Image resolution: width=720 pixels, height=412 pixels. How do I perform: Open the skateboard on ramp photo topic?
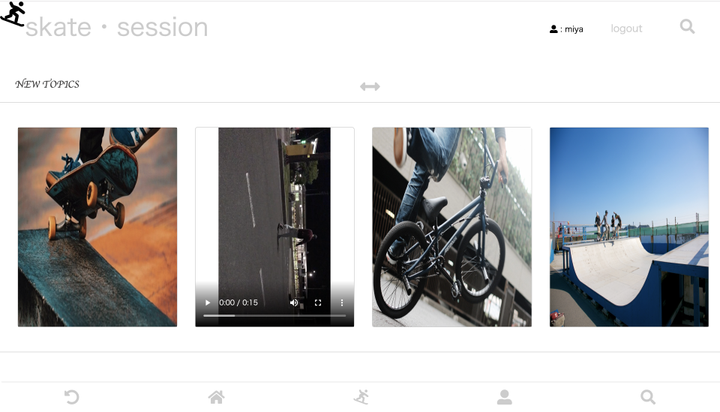coord(97,226)
